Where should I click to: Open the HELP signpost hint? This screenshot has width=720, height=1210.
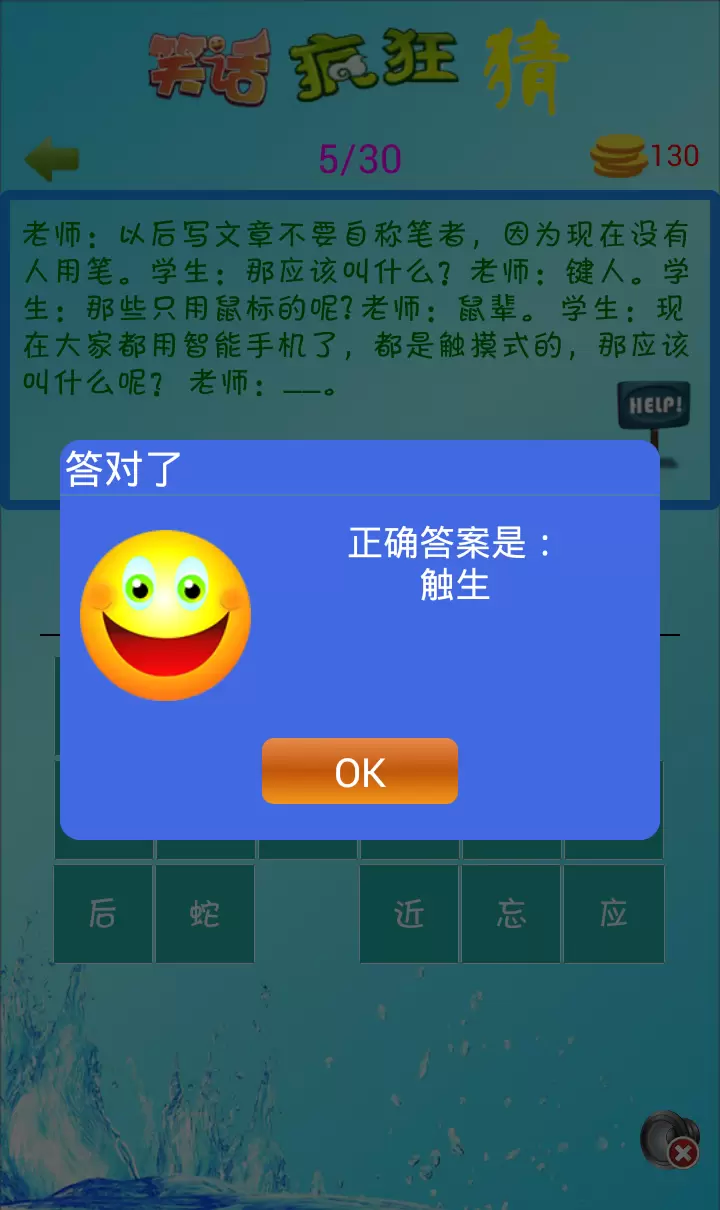point(653,408)
